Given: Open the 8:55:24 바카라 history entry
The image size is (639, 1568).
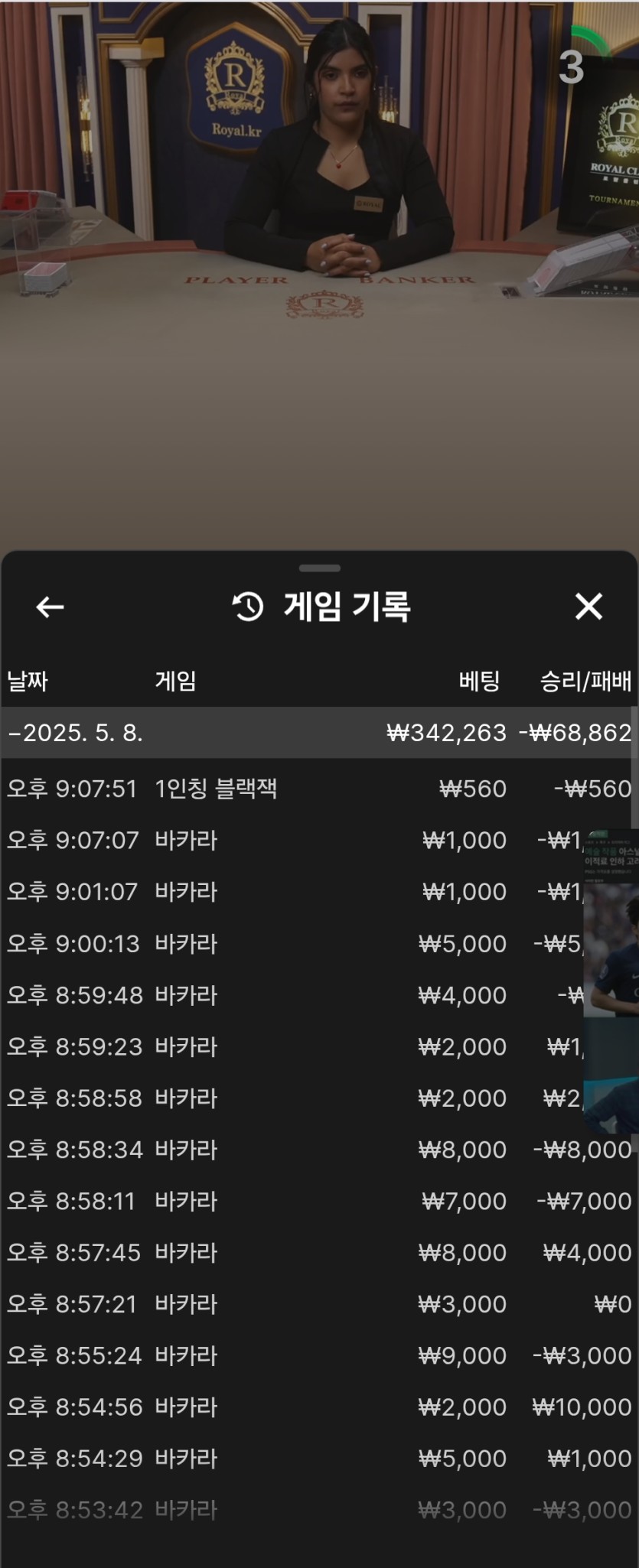Looking at the screenshot, I should point(306,1355).
